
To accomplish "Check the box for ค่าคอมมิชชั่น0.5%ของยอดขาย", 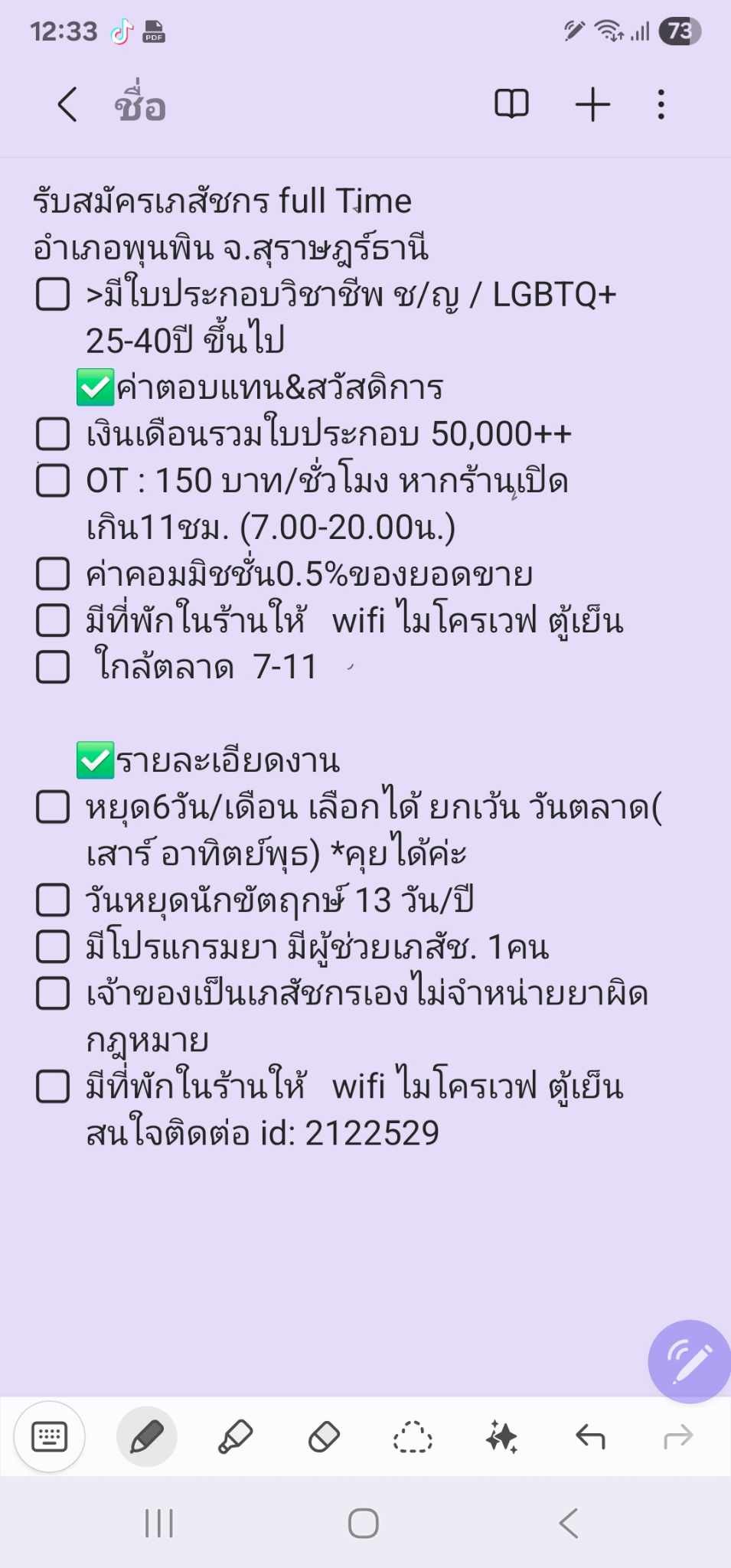I will [x=53, y=573].
